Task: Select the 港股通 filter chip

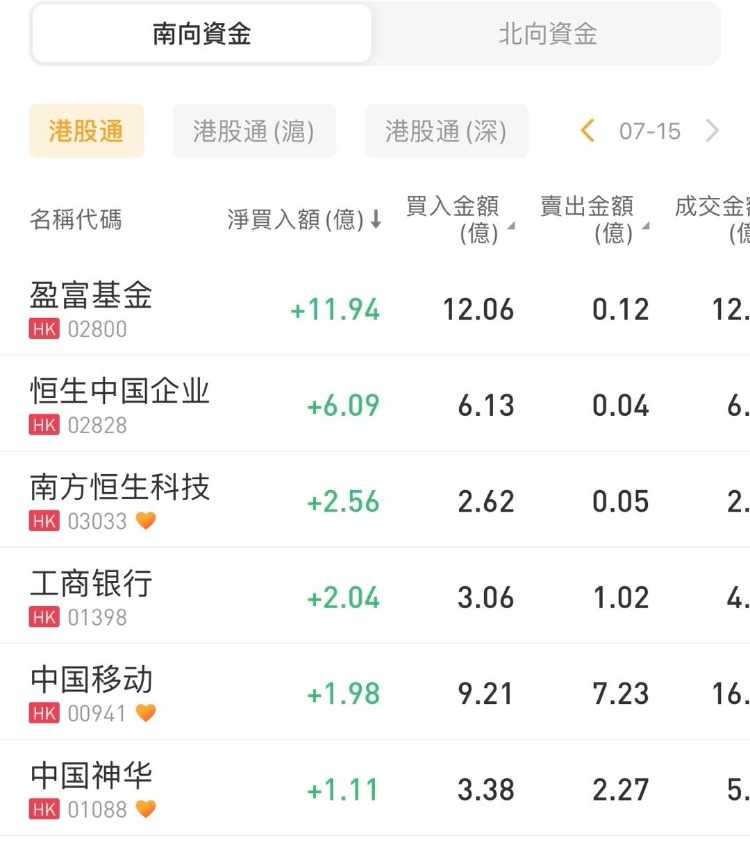Action: pyautogui.click(x=86, y=131)
